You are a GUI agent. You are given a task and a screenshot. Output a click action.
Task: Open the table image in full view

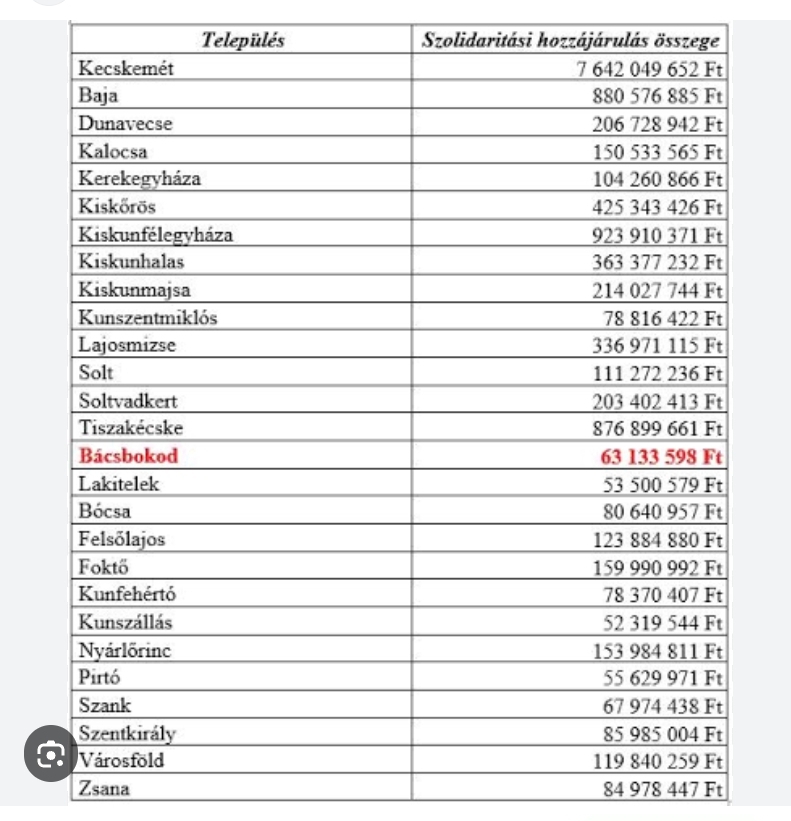point(399,412)
